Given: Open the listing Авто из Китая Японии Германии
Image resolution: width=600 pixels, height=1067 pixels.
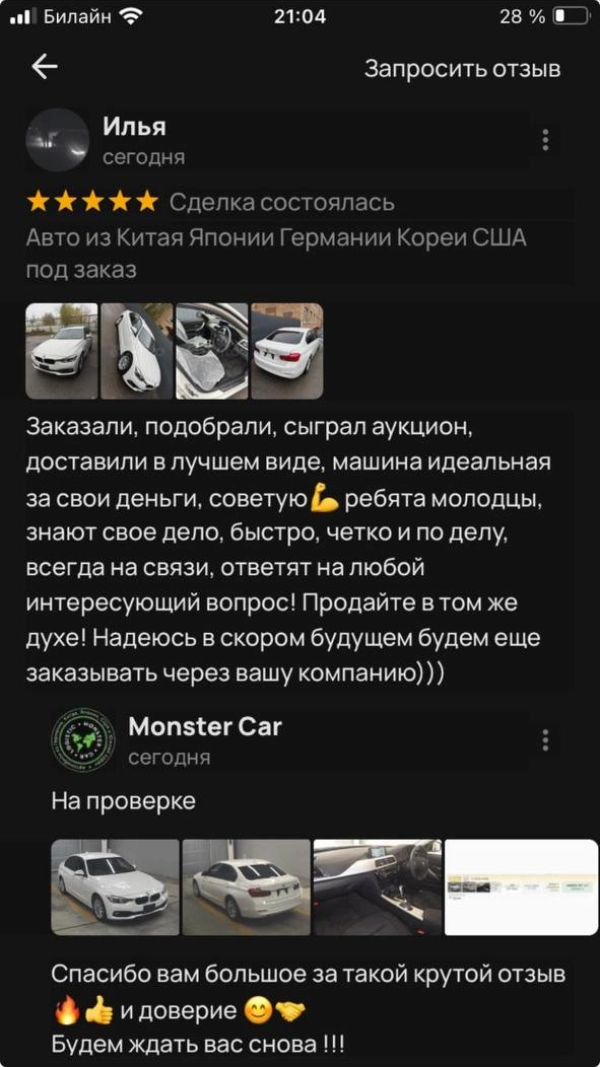Looking at the screenshot, I should click(275, 254).
